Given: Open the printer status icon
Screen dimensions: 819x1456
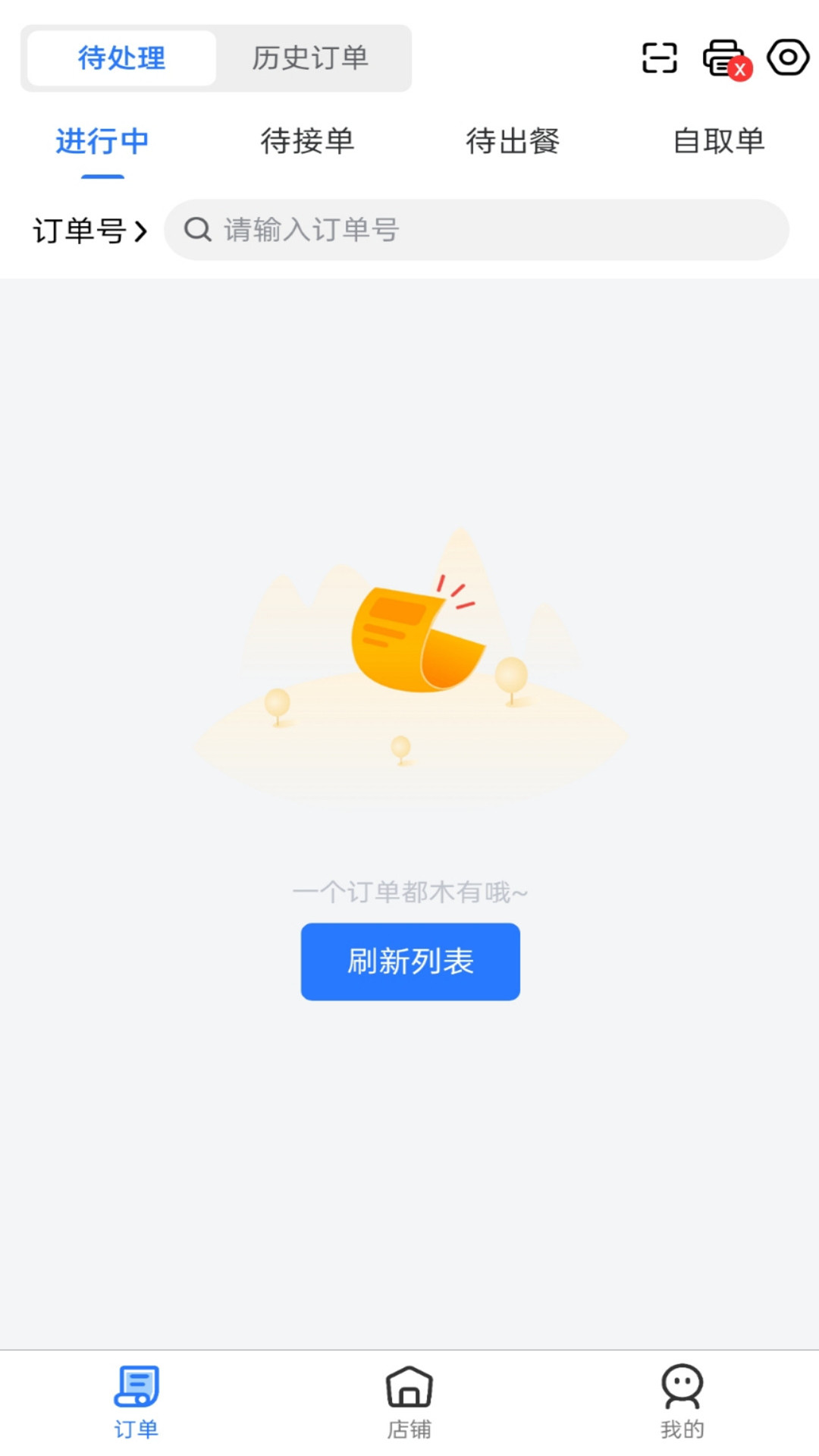Looking at the screenshot, I should tap(726, 59).
